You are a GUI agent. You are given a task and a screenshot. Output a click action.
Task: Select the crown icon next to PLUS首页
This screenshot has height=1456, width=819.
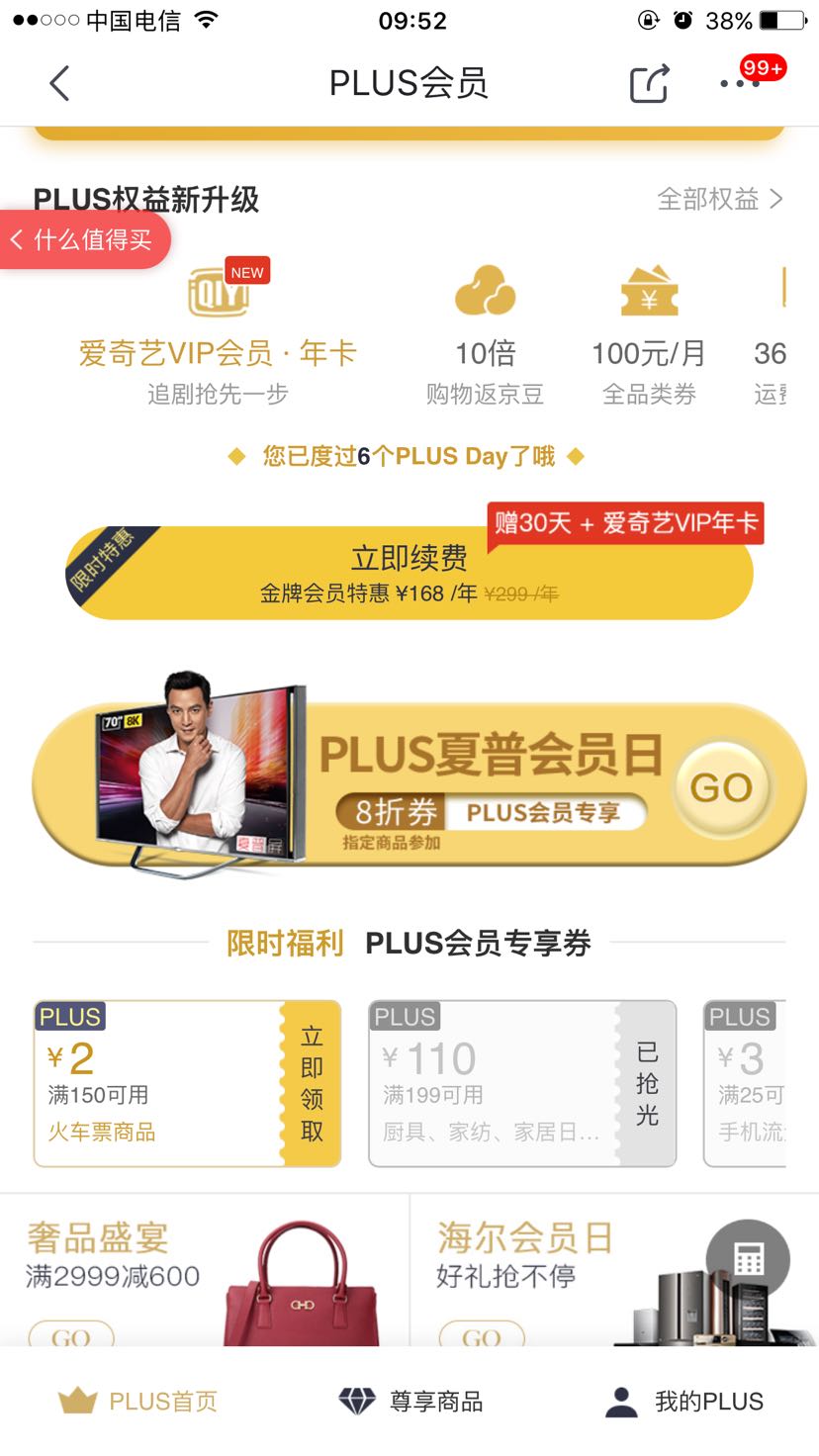click(76, 1401)
